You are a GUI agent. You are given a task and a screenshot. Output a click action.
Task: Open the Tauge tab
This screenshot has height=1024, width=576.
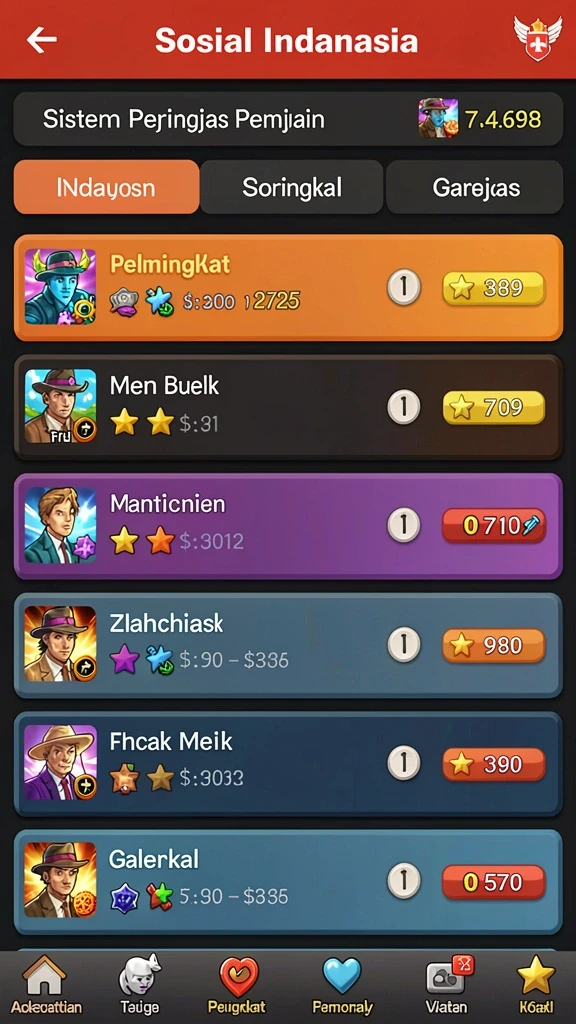(140, 986)
